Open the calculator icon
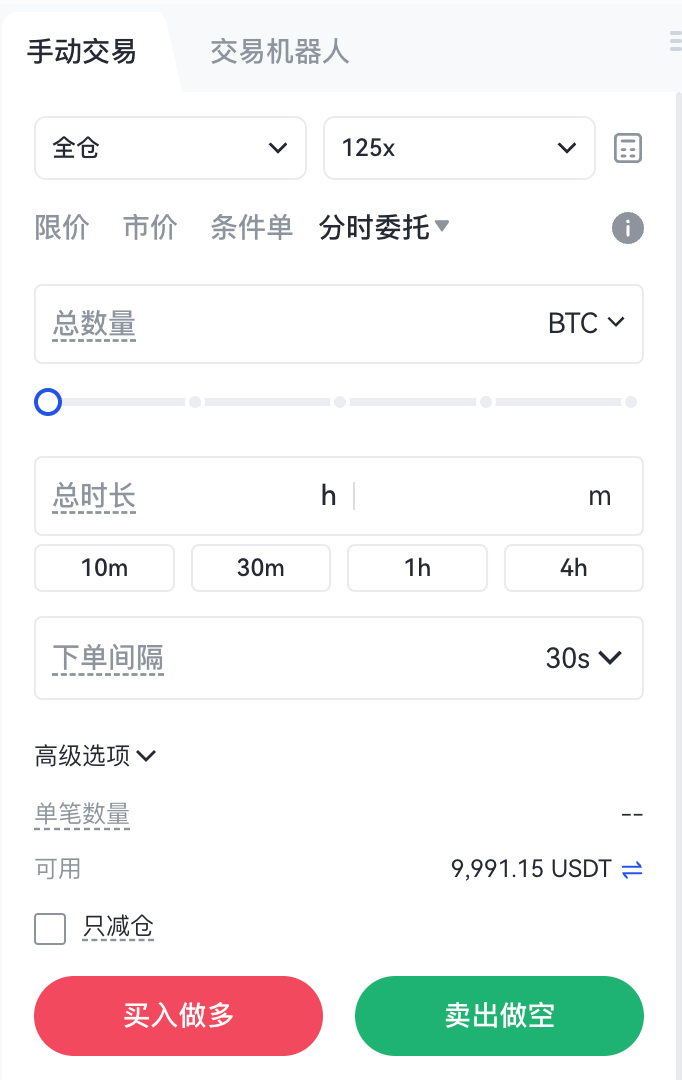 (627, 148)
